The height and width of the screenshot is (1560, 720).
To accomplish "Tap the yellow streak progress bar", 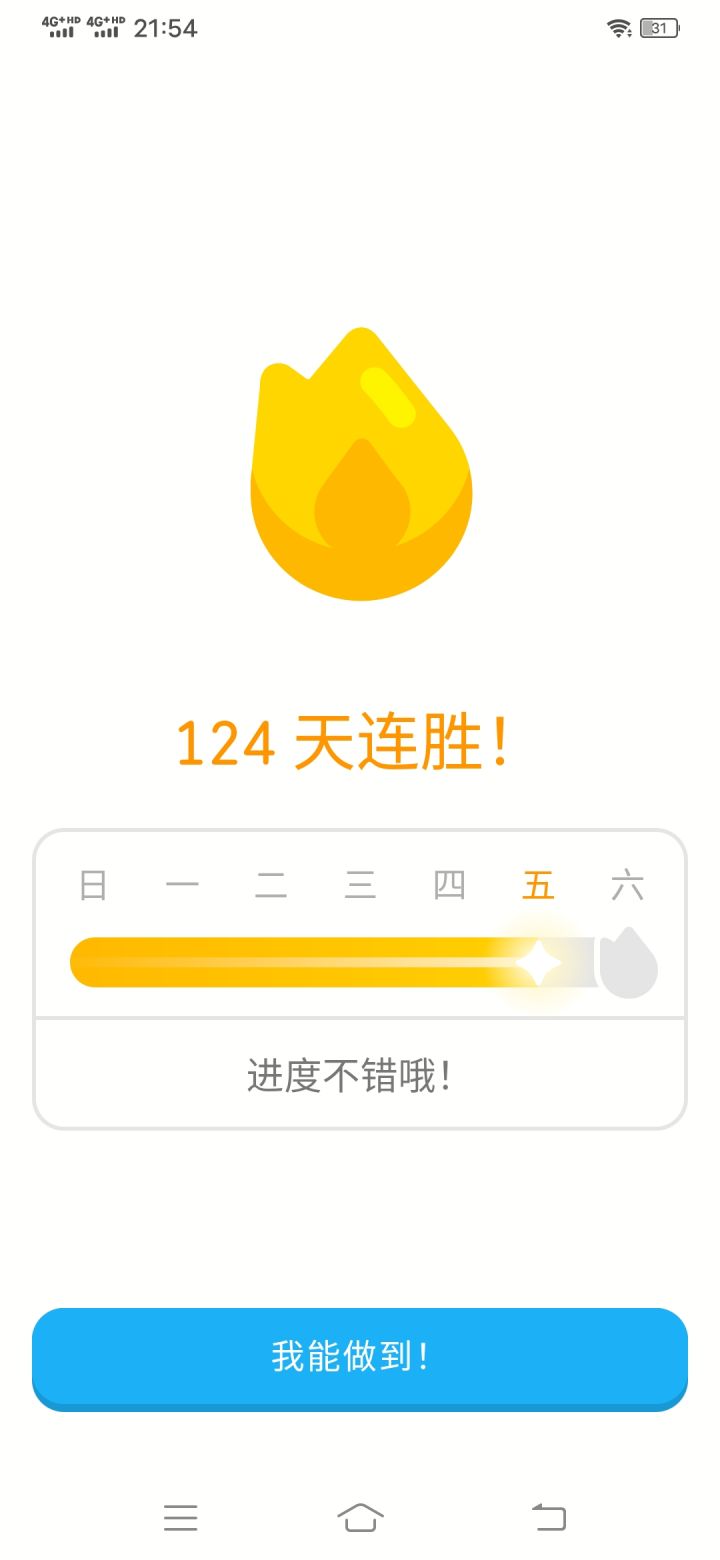I will [x=300, y=961].
